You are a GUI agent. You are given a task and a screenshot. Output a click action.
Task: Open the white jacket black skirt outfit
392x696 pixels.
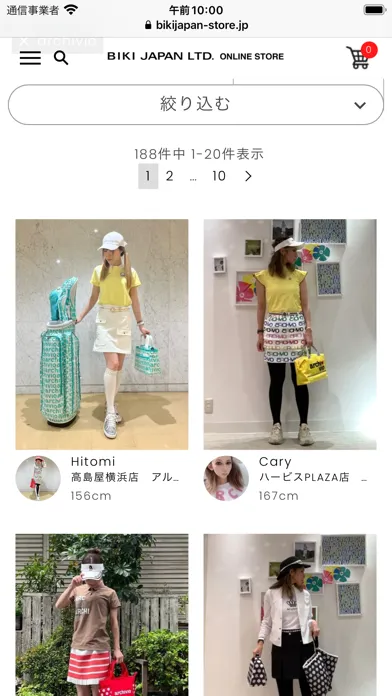point(290,615)
